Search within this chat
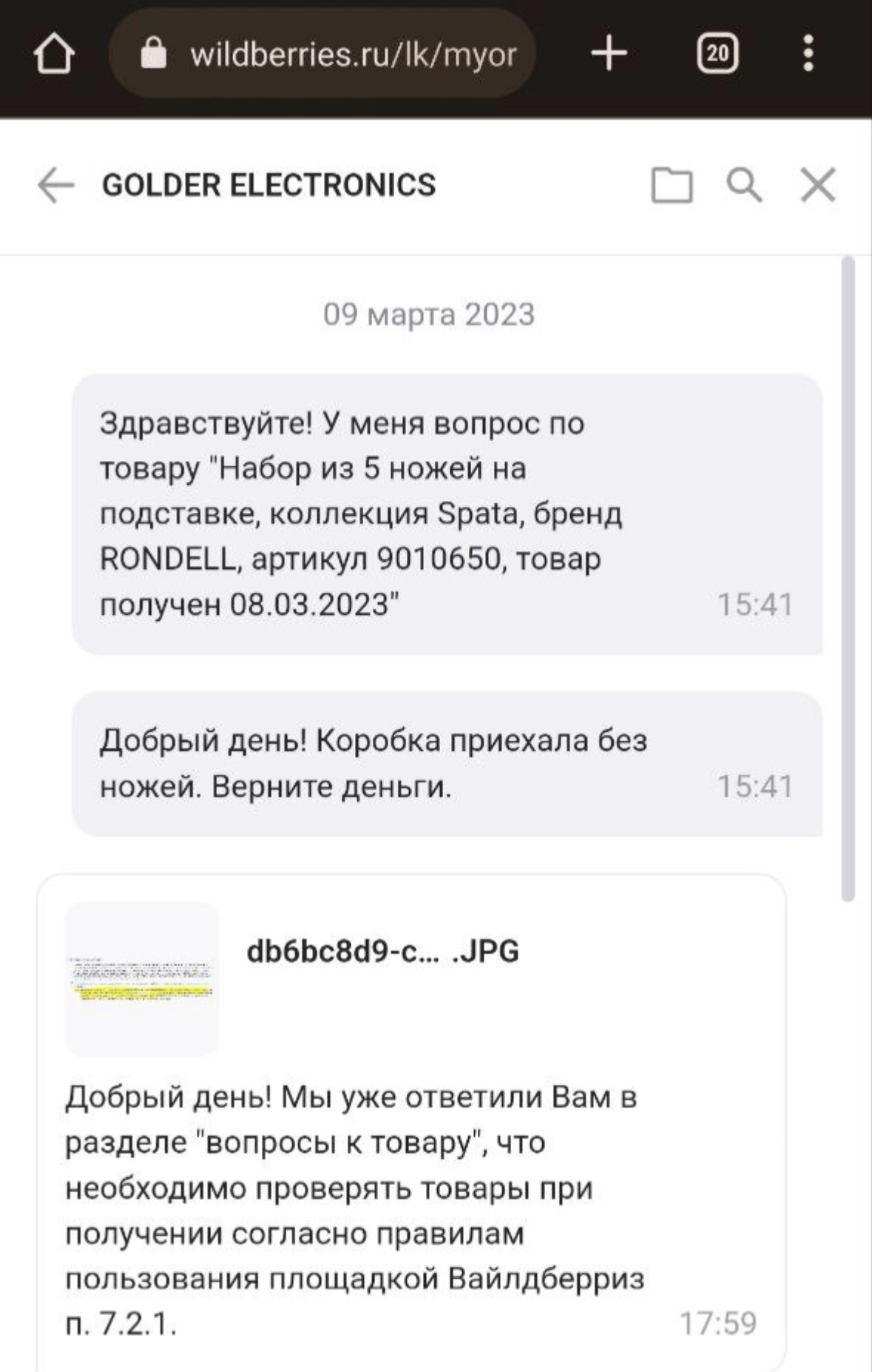 coord(744,185)
